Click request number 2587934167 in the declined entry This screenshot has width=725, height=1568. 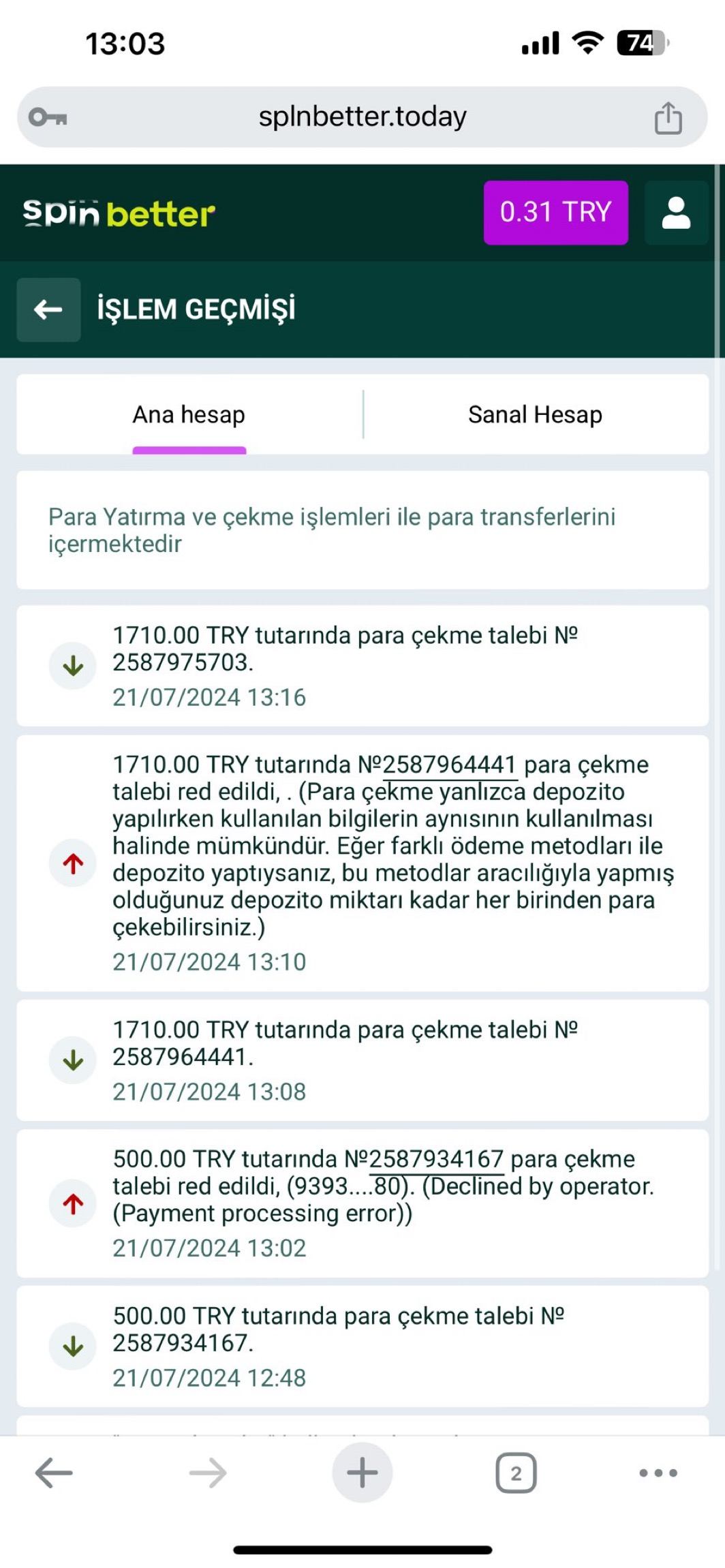tap(435, 1158)
